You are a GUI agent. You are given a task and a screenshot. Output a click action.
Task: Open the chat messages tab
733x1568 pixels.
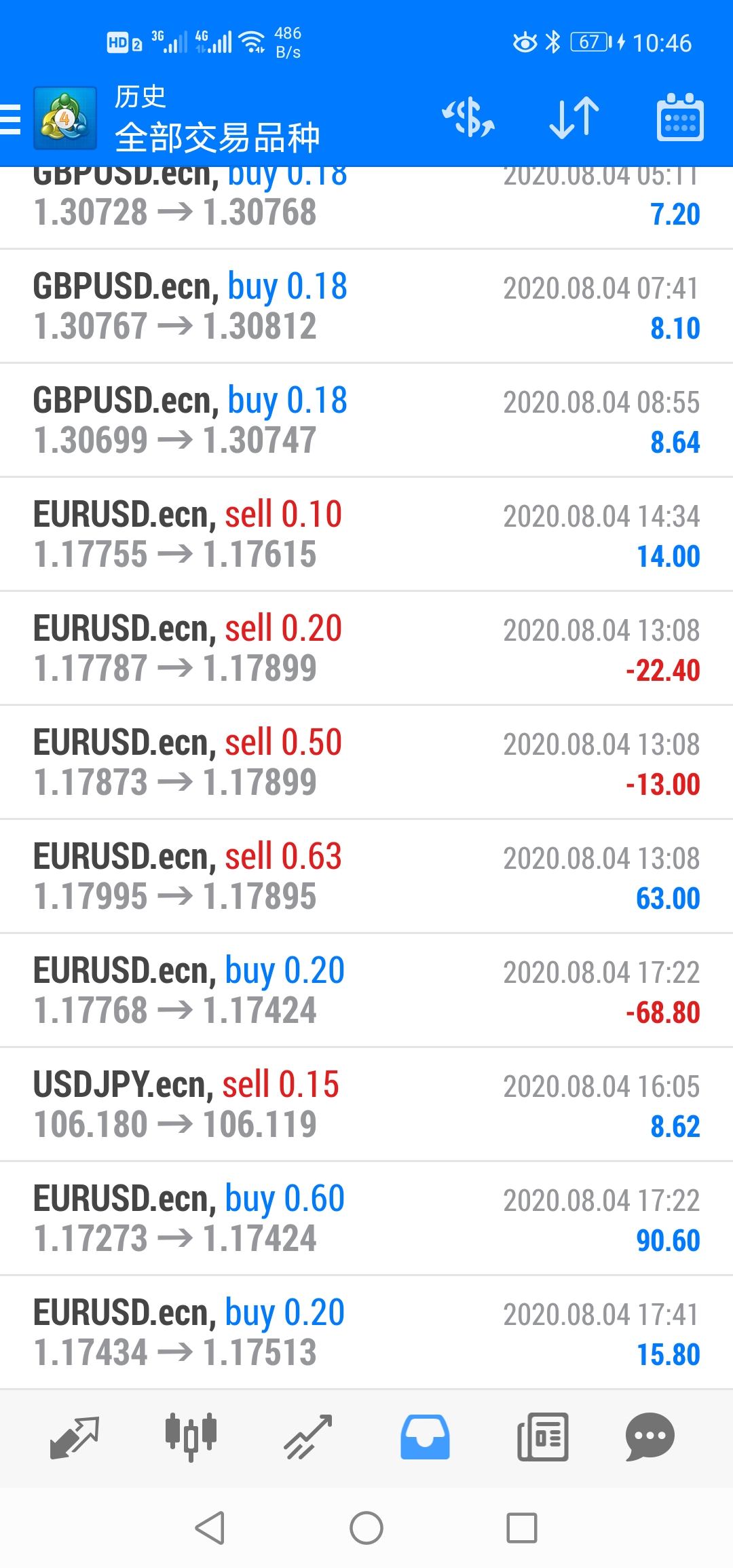pyautogui.click(x=650, y=1437)
